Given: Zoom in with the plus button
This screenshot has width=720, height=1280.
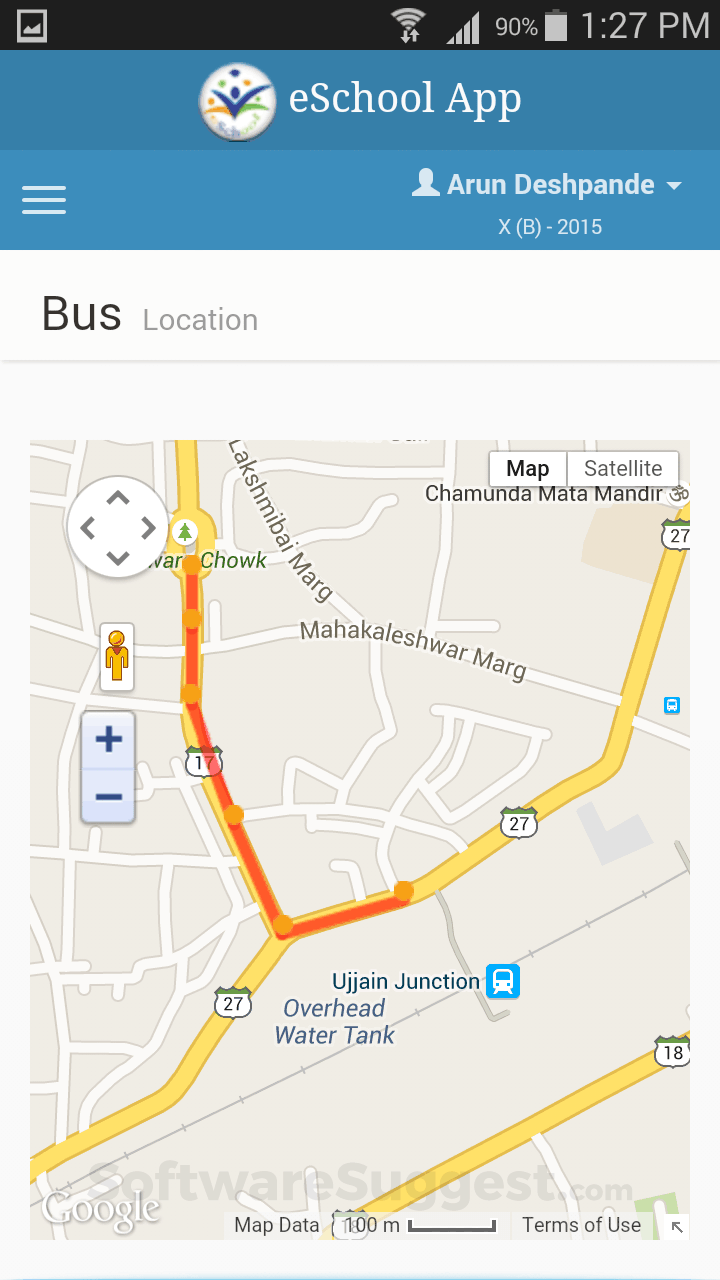Looking at the screenshot, I should (108, 740).
